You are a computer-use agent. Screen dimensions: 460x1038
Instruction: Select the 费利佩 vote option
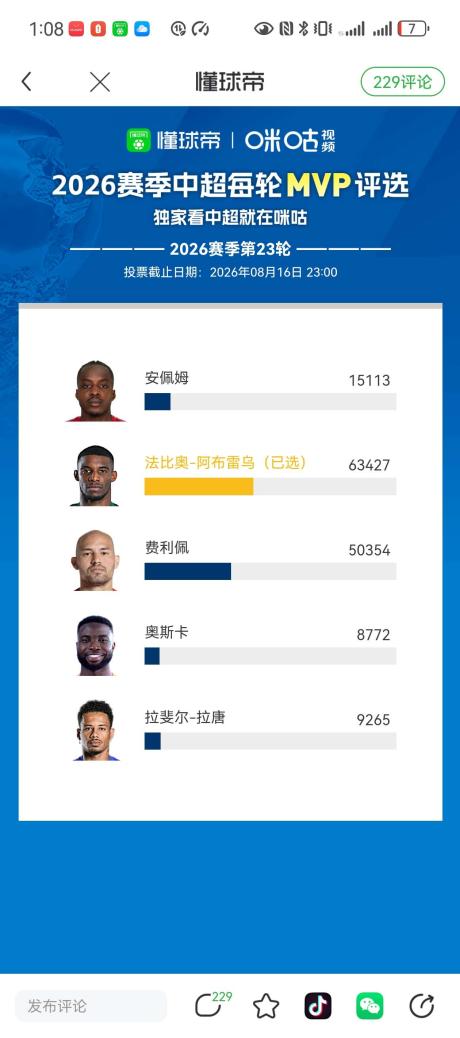coord(232,561)
